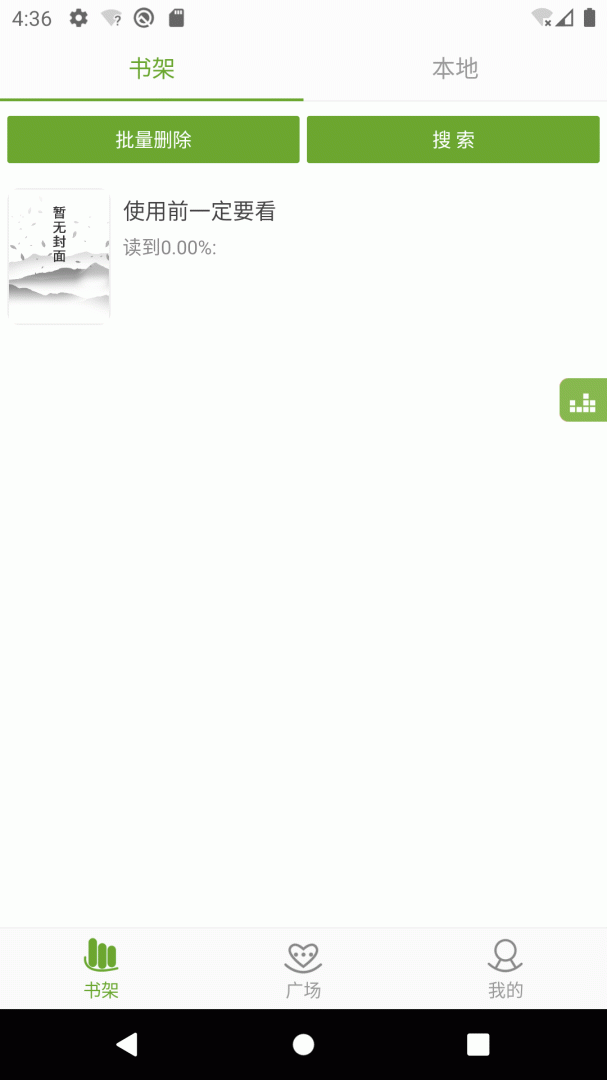
Task: Go to the home screen
Action: [x=303, y=1044]
